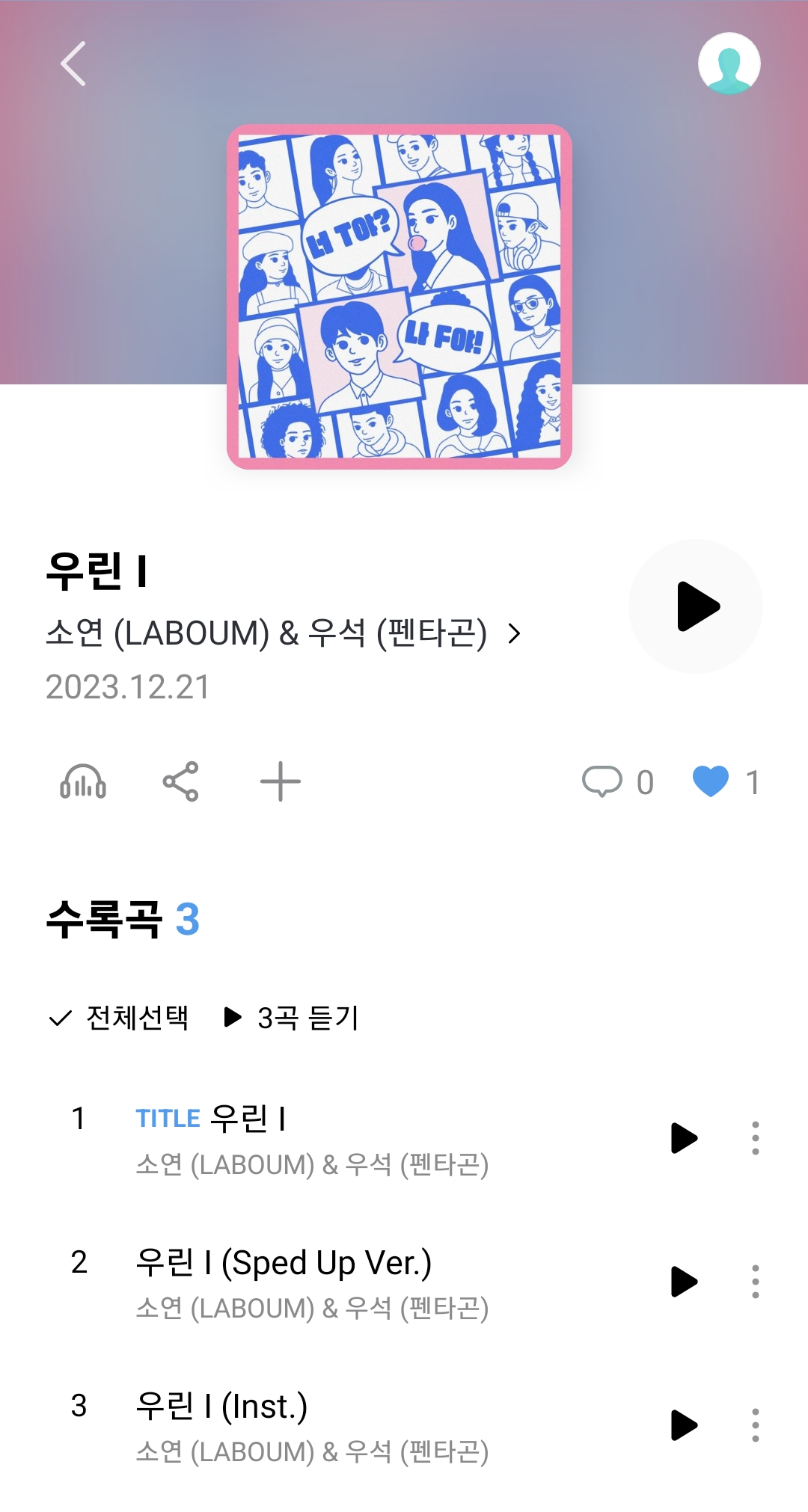Open more options for title track 우린 I
Screen dimensions: 808x1512
pos(756,1138)
